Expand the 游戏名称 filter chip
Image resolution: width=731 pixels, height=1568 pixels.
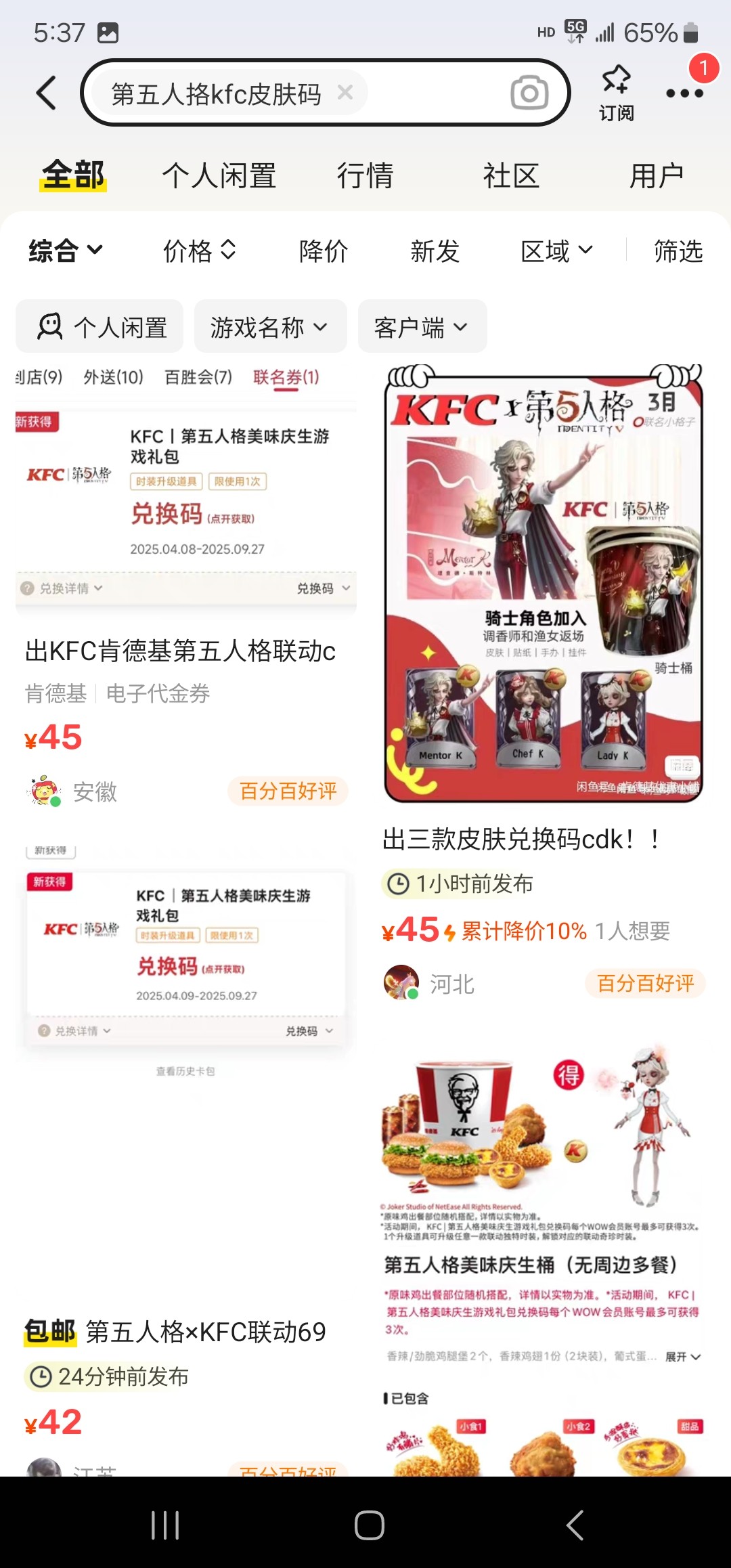click(269, 327)
